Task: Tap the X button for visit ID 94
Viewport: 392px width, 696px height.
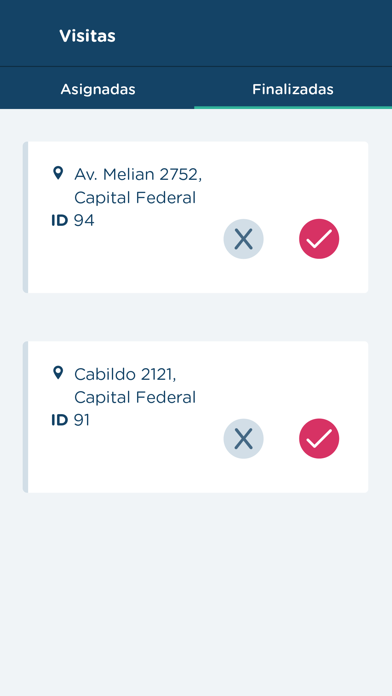Action: [243, 239]
